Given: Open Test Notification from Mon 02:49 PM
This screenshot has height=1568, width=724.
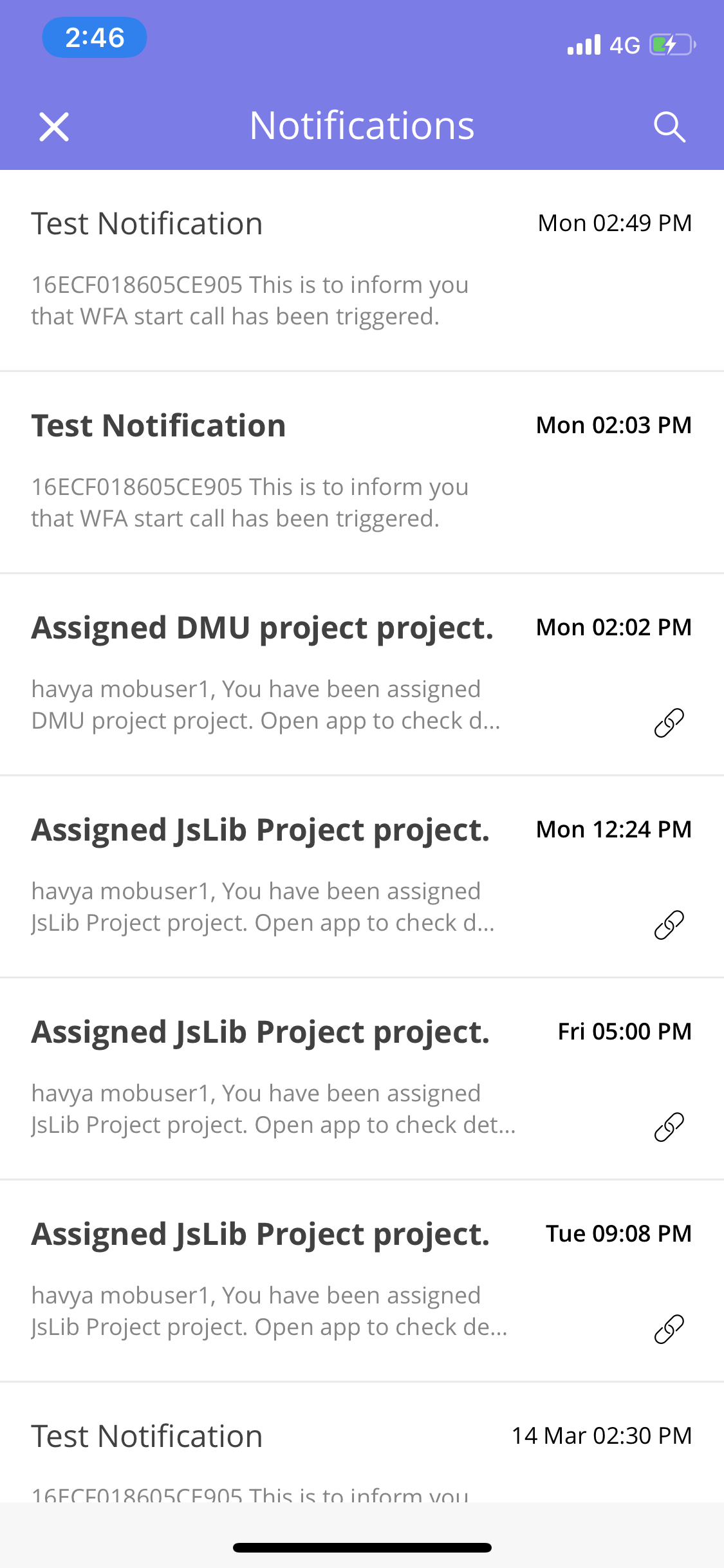Looking at the screenshot, I should click(362, 270).
